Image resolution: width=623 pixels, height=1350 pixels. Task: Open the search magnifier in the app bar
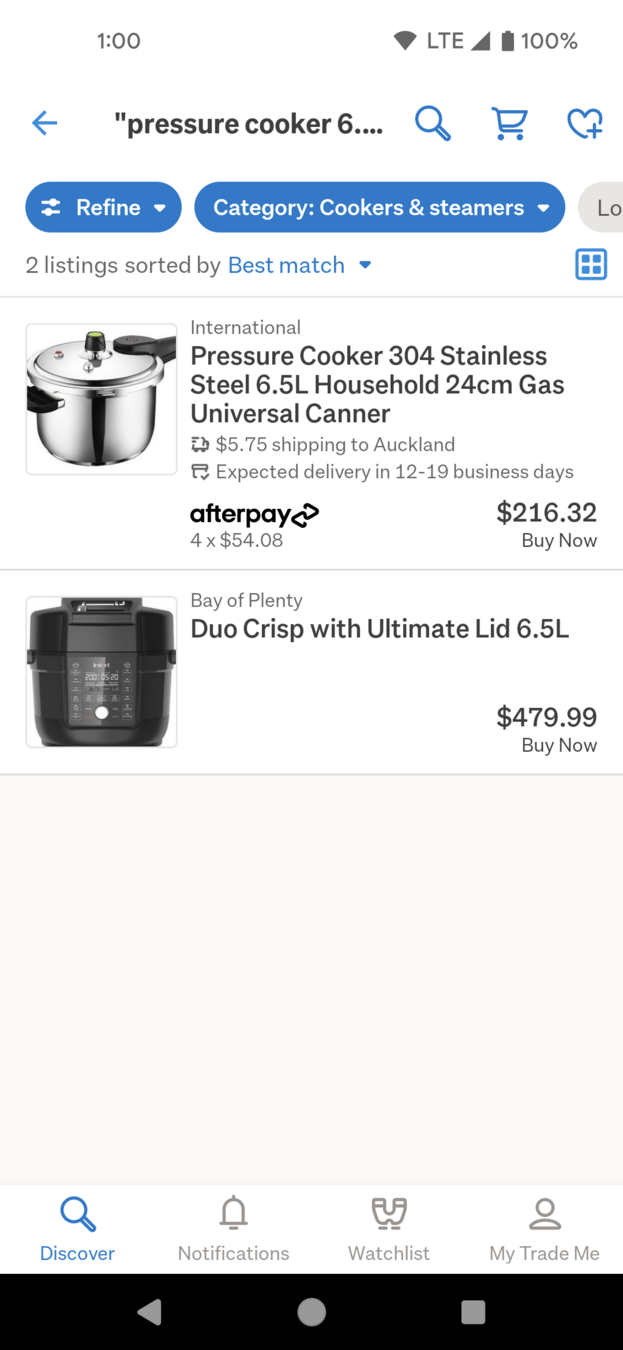[x=433, y=124]
